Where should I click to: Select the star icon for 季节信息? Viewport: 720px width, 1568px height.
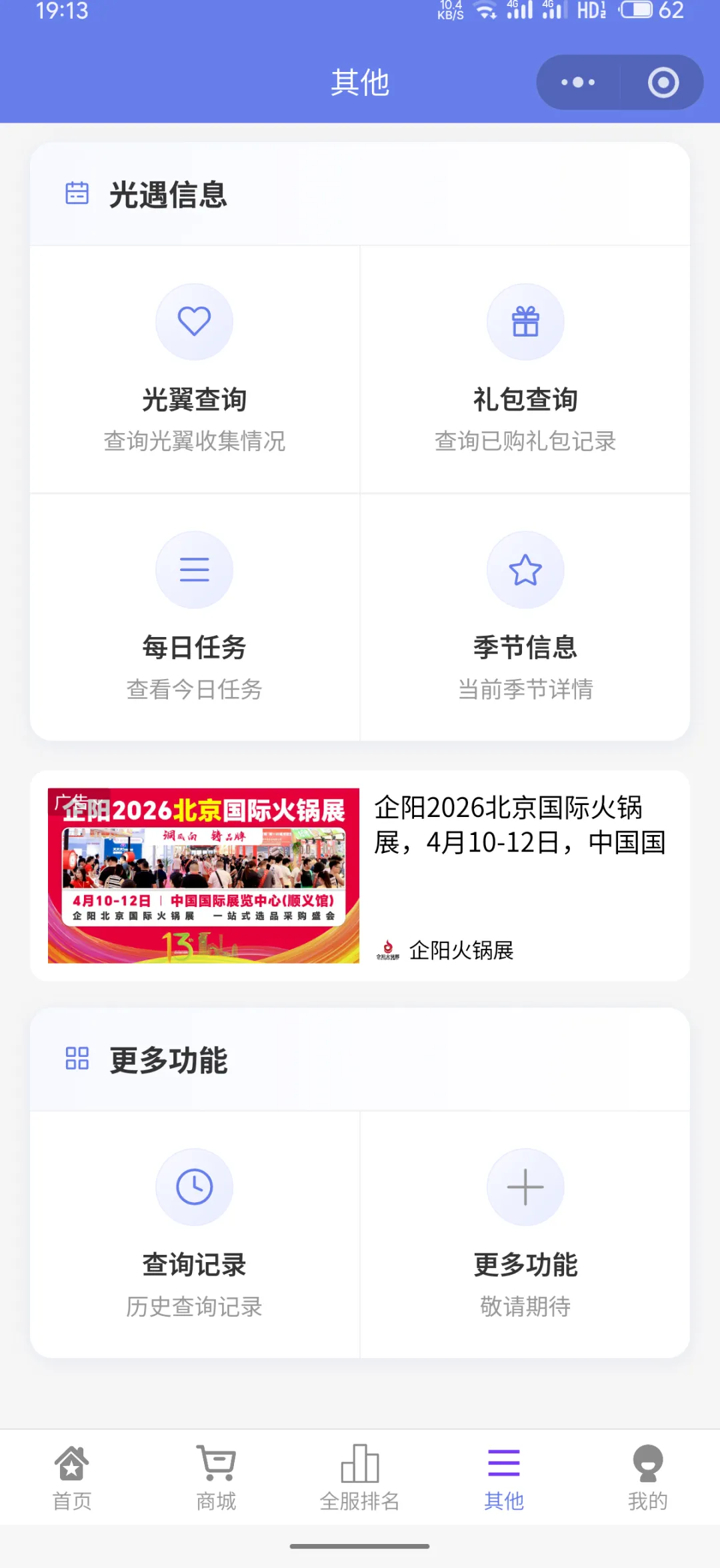pos(525,569)
